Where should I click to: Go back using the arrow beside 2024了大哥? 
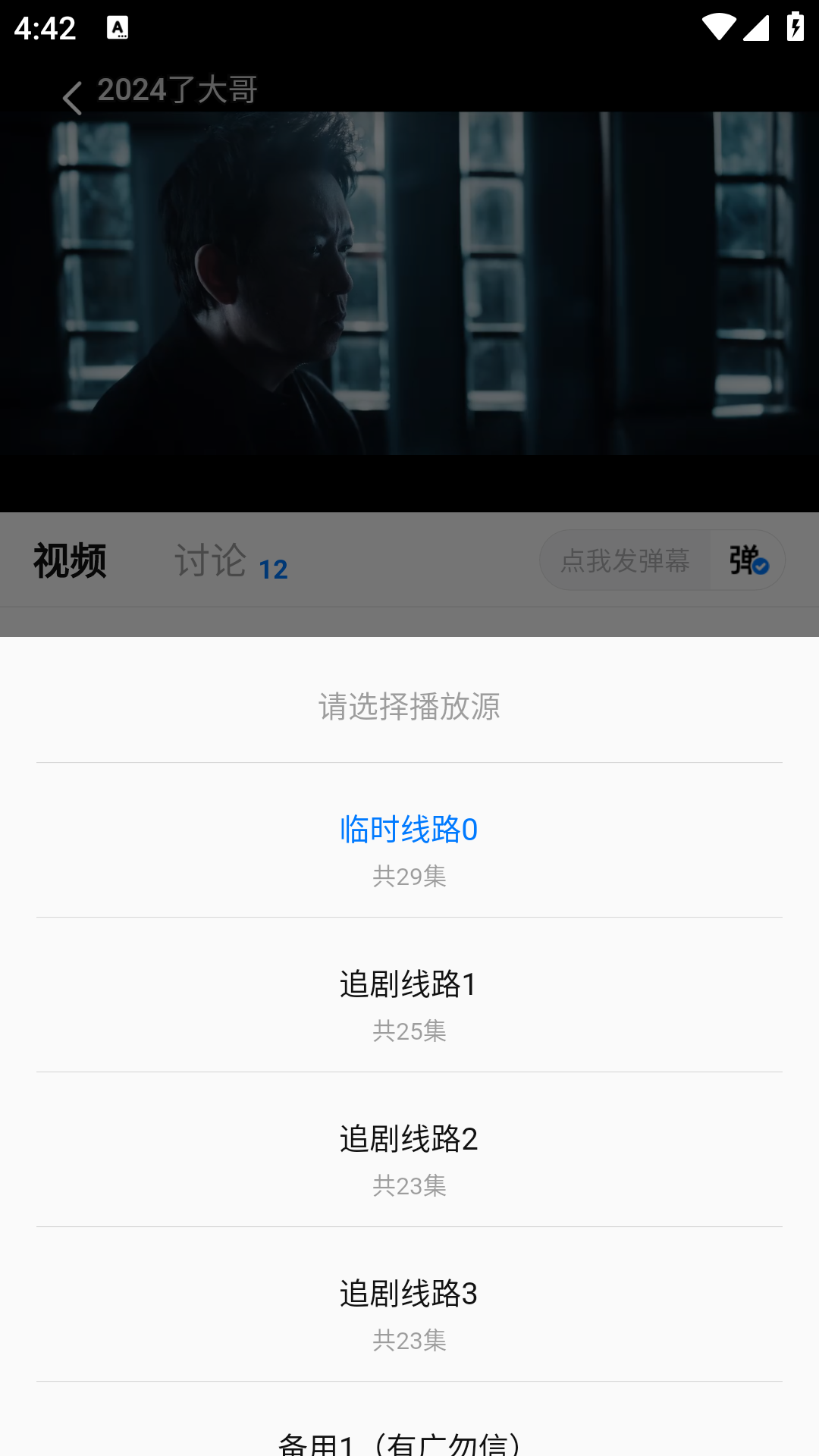(72, 98)
